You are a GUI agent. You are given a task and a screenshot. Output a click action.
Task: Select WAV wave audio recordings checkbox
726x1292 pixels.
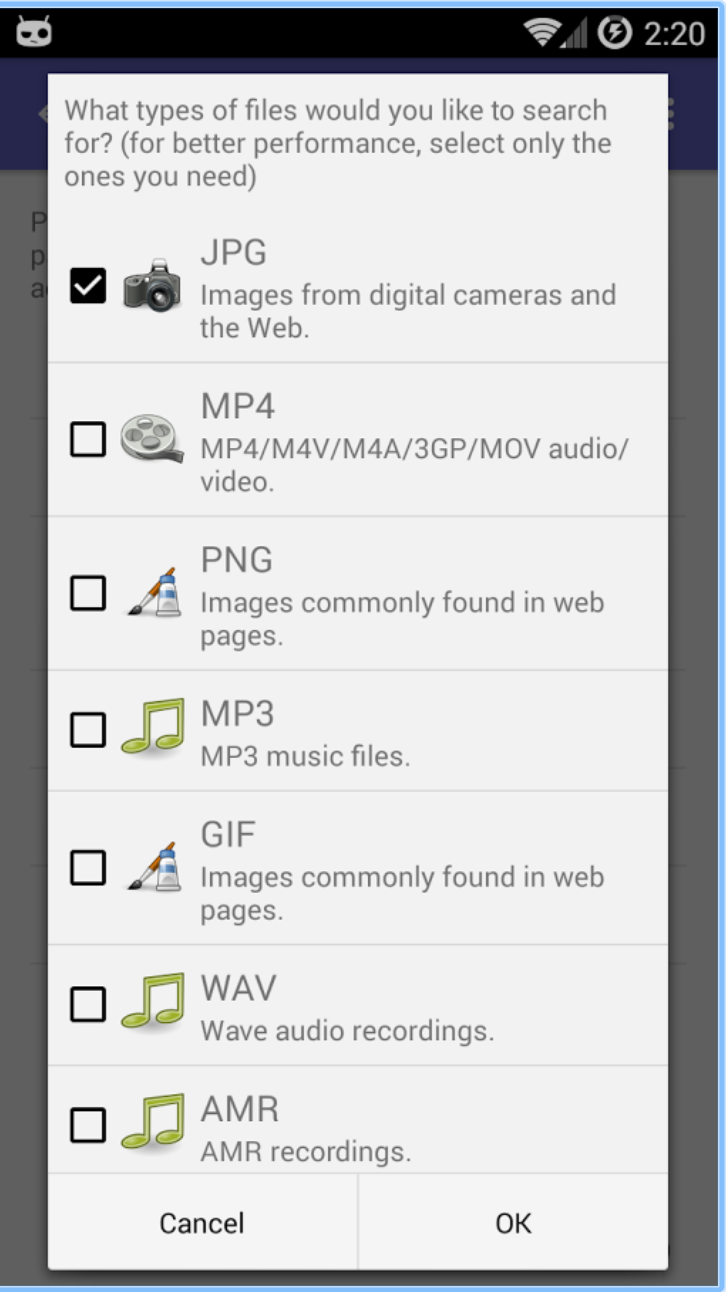pos(88,1004)
